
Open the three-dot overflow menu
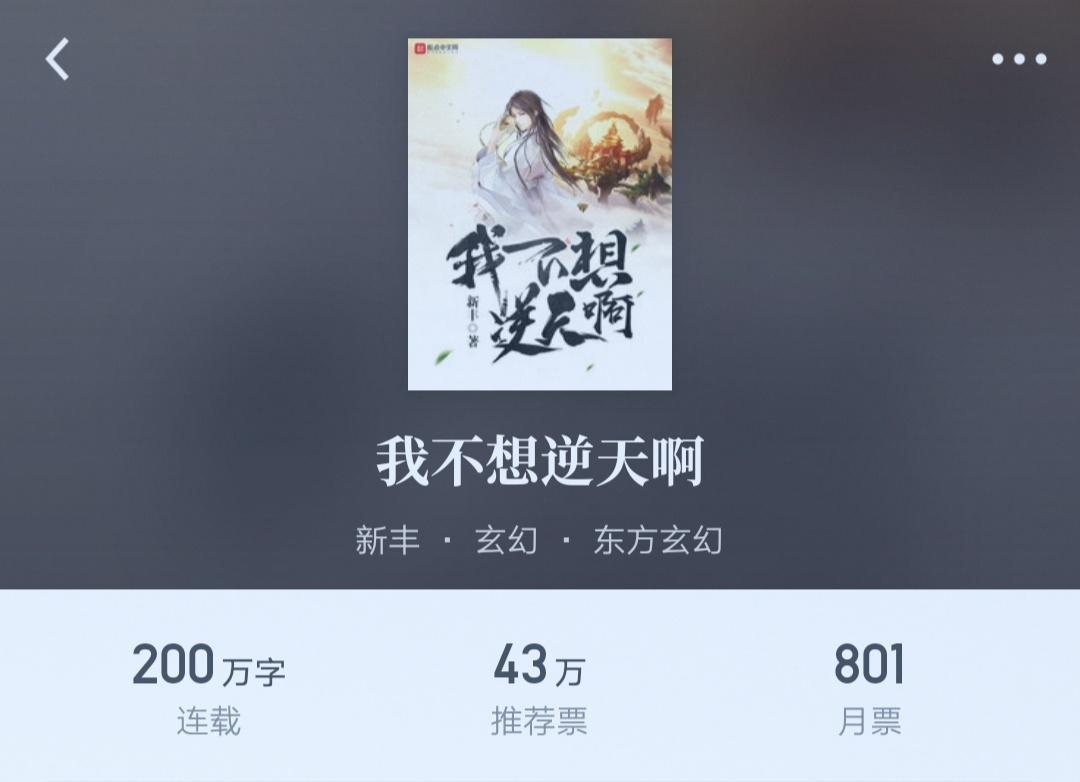point(1018,59)
